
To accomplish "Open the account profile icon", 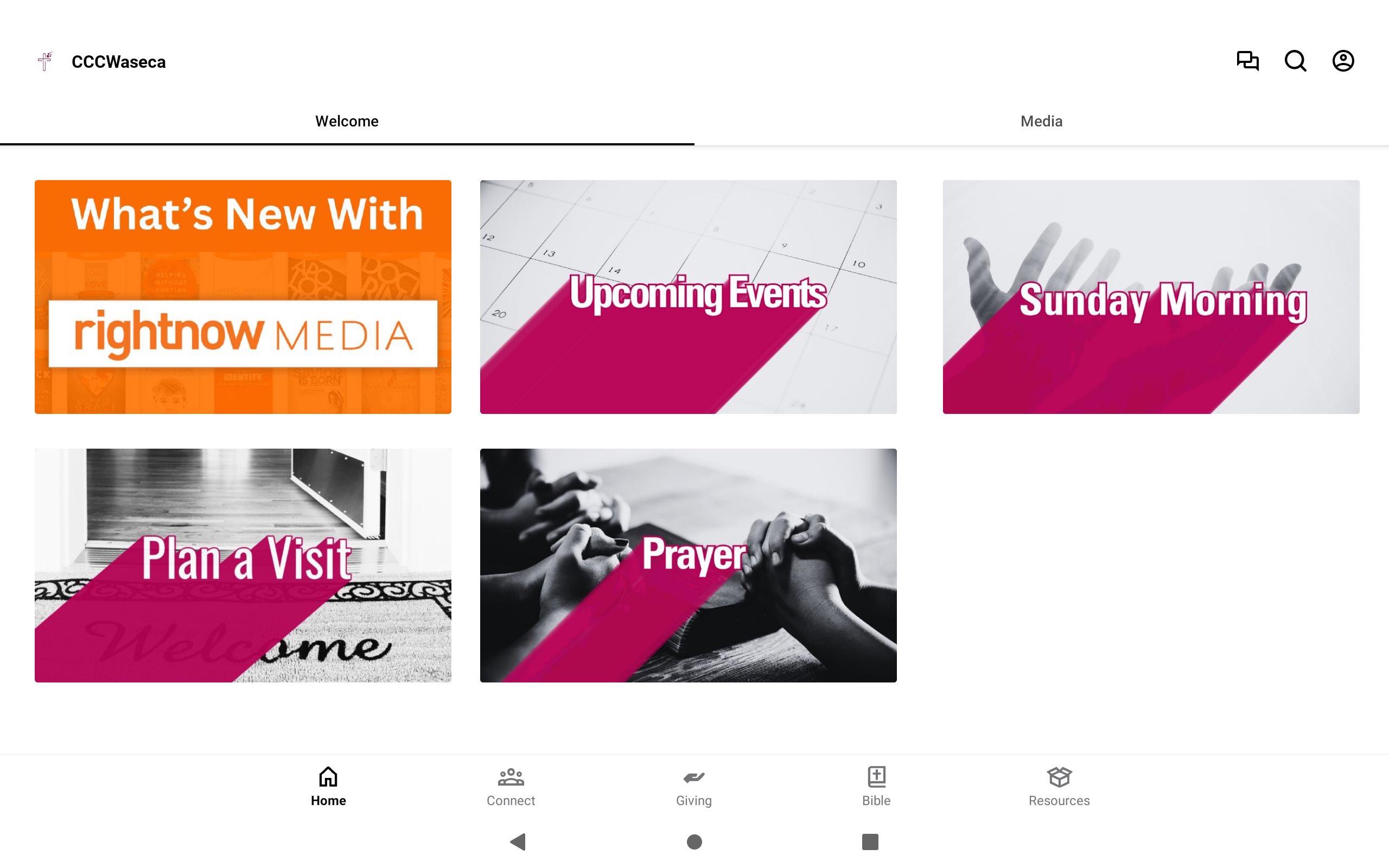I will click(1342, 61).
